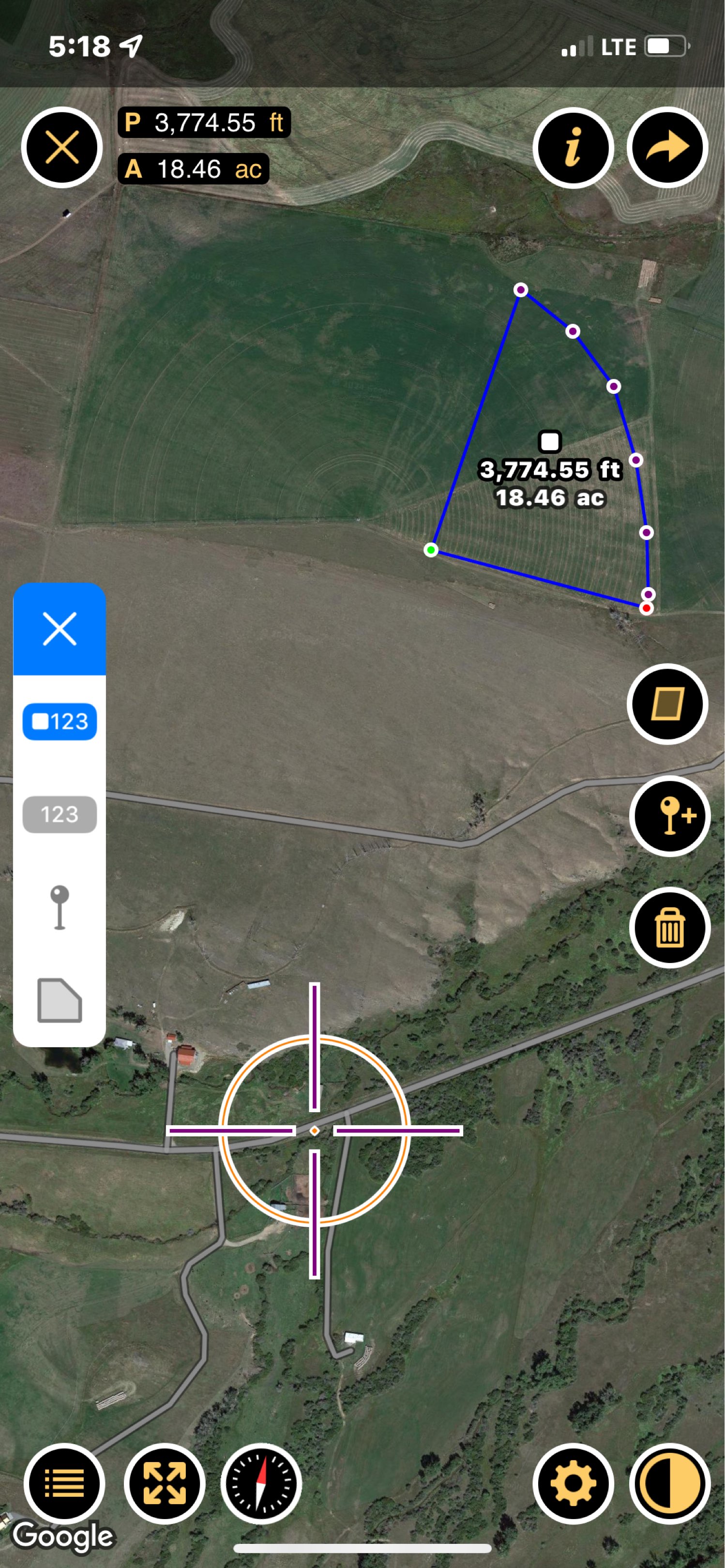Close the measurement with the yellow X button

(x=61, y=147)
